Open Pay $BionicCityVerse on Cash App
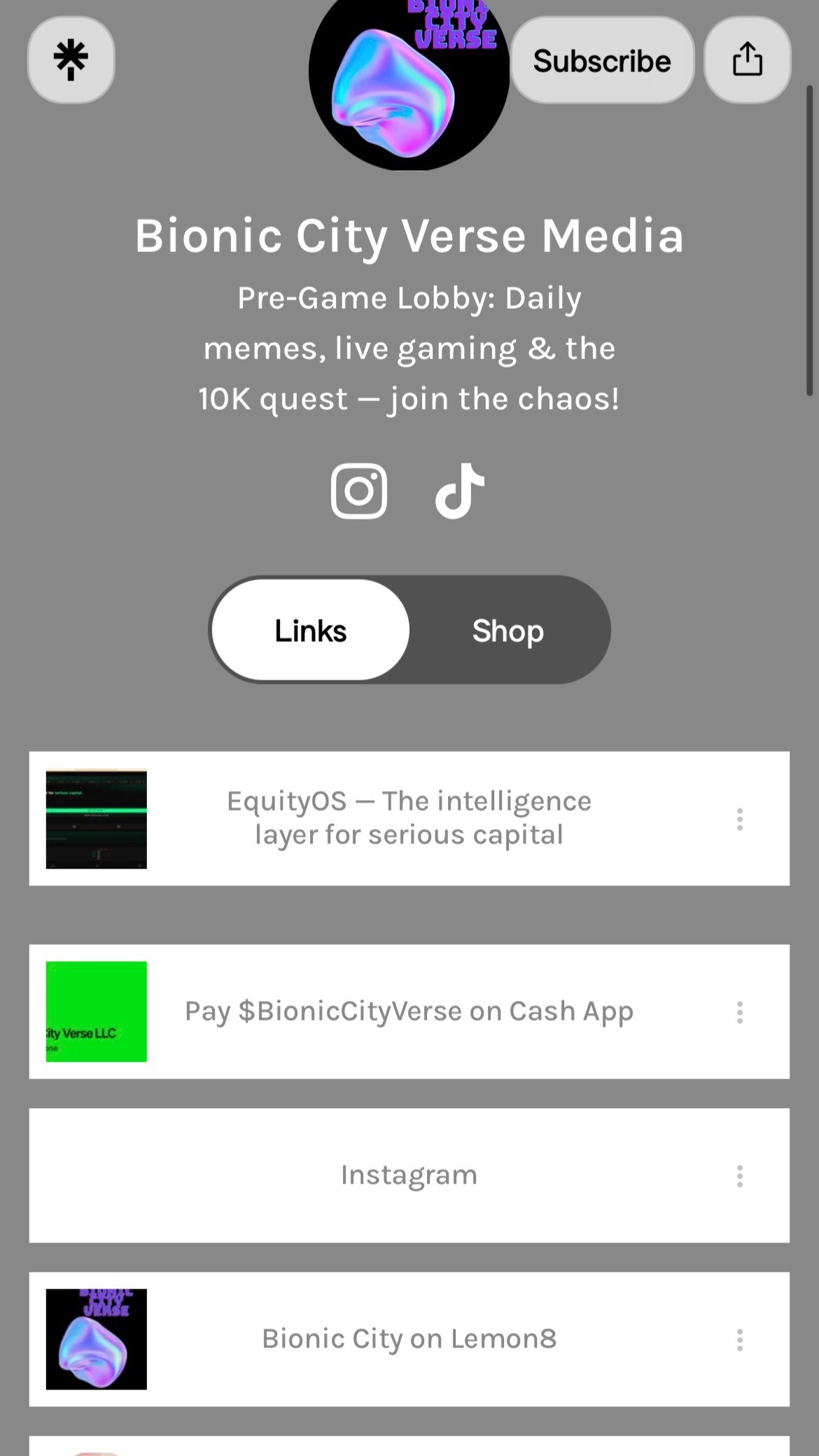This screenshot has width=819, height=1456. [x=409, y=1011]
